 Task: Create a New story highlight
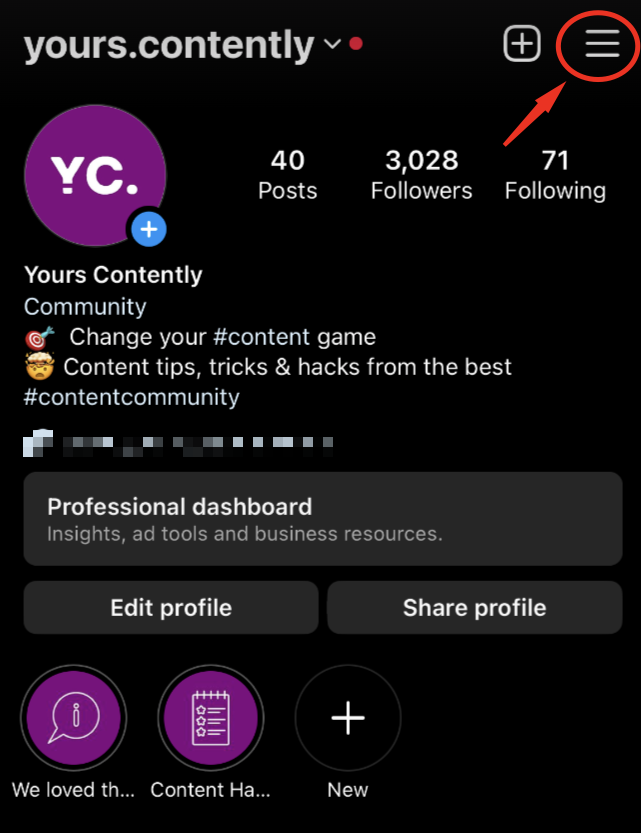(x=348, y=718)
